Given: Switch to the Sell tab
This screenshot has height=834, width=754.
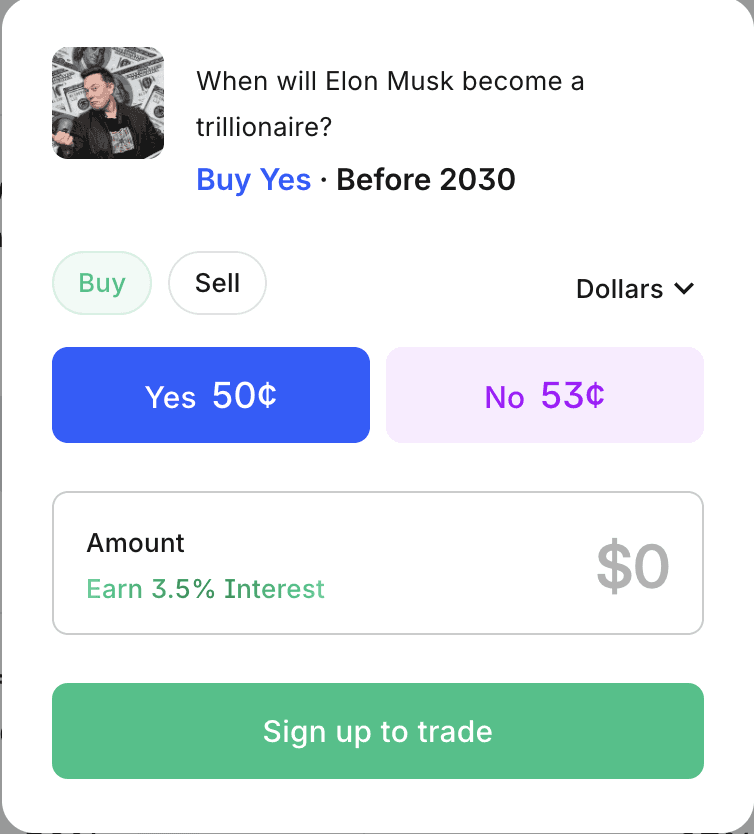Looking at the screenshot, I should (x=217, y=283).
